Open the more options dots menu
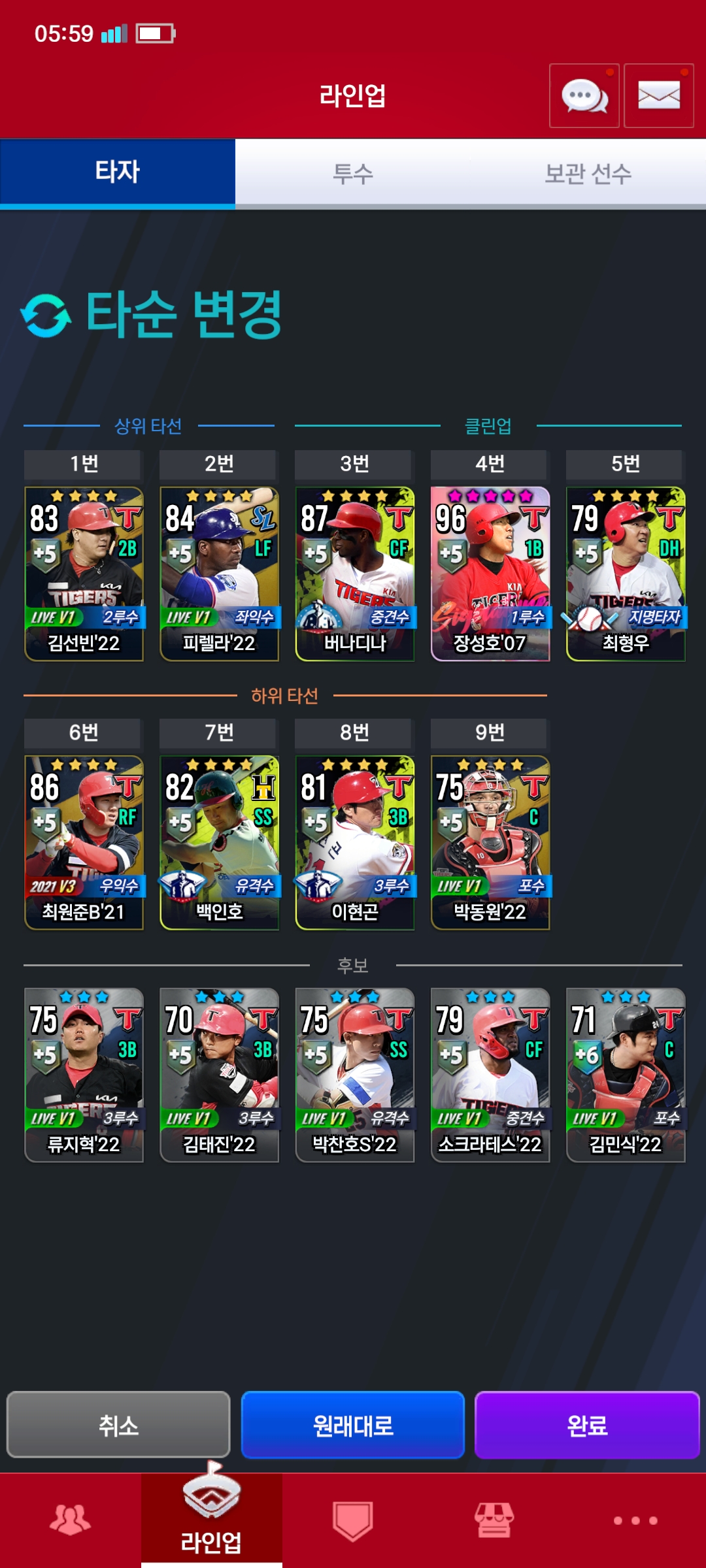Image resolution: width=706 pixels, height=1568 pixels. [x=635, y=1520]
